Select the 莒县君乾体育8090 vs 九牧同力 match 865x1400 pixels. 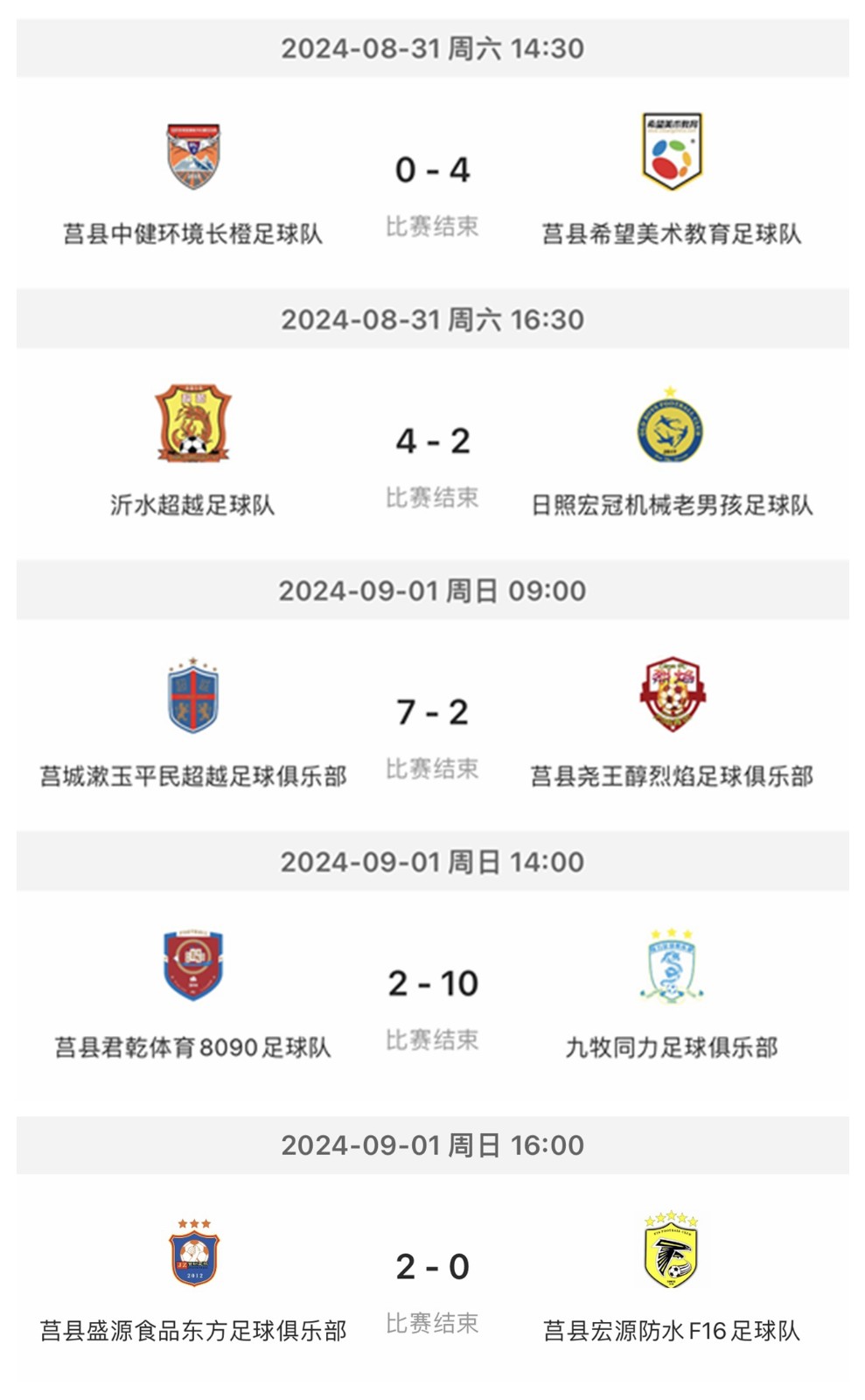[x=432, y=983]
